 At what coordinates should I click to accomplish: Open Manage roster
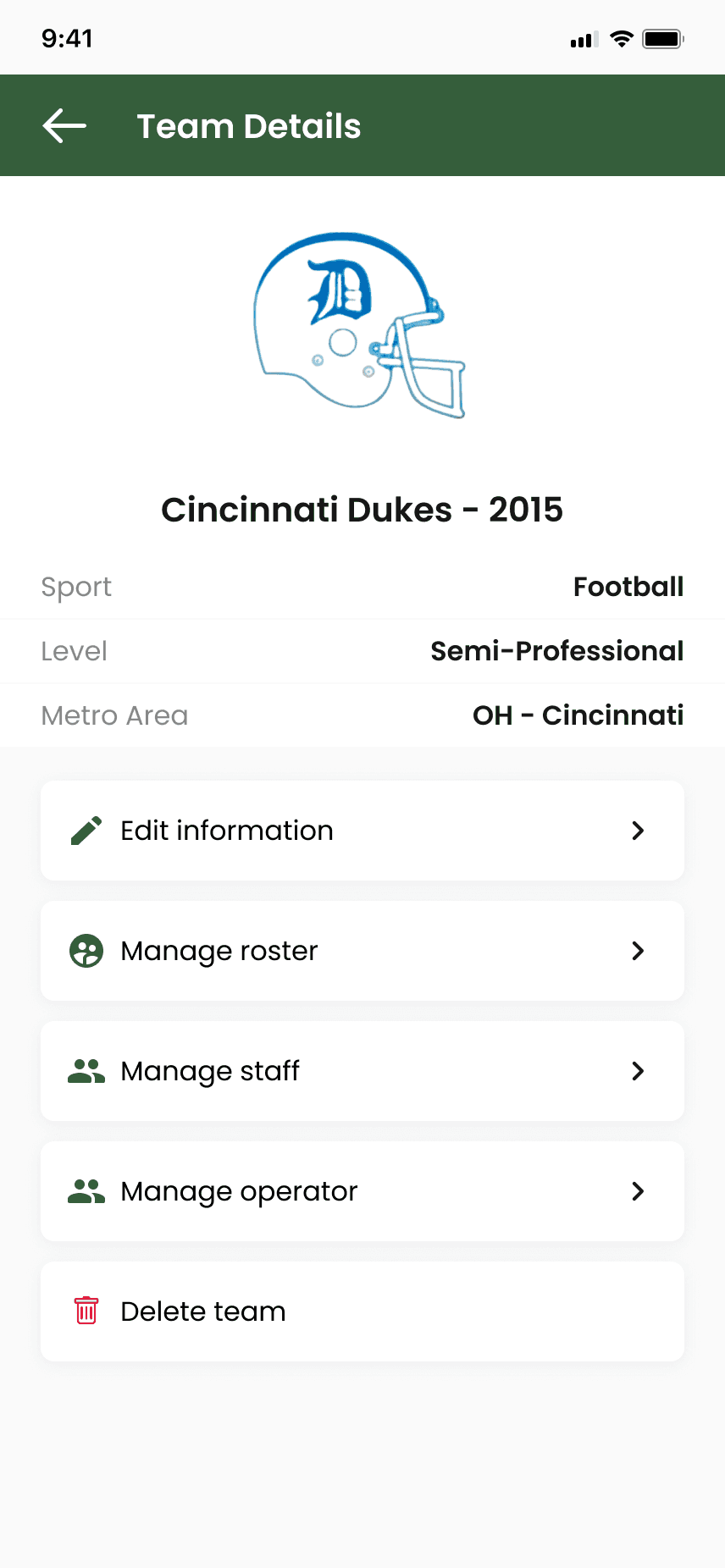362,951
